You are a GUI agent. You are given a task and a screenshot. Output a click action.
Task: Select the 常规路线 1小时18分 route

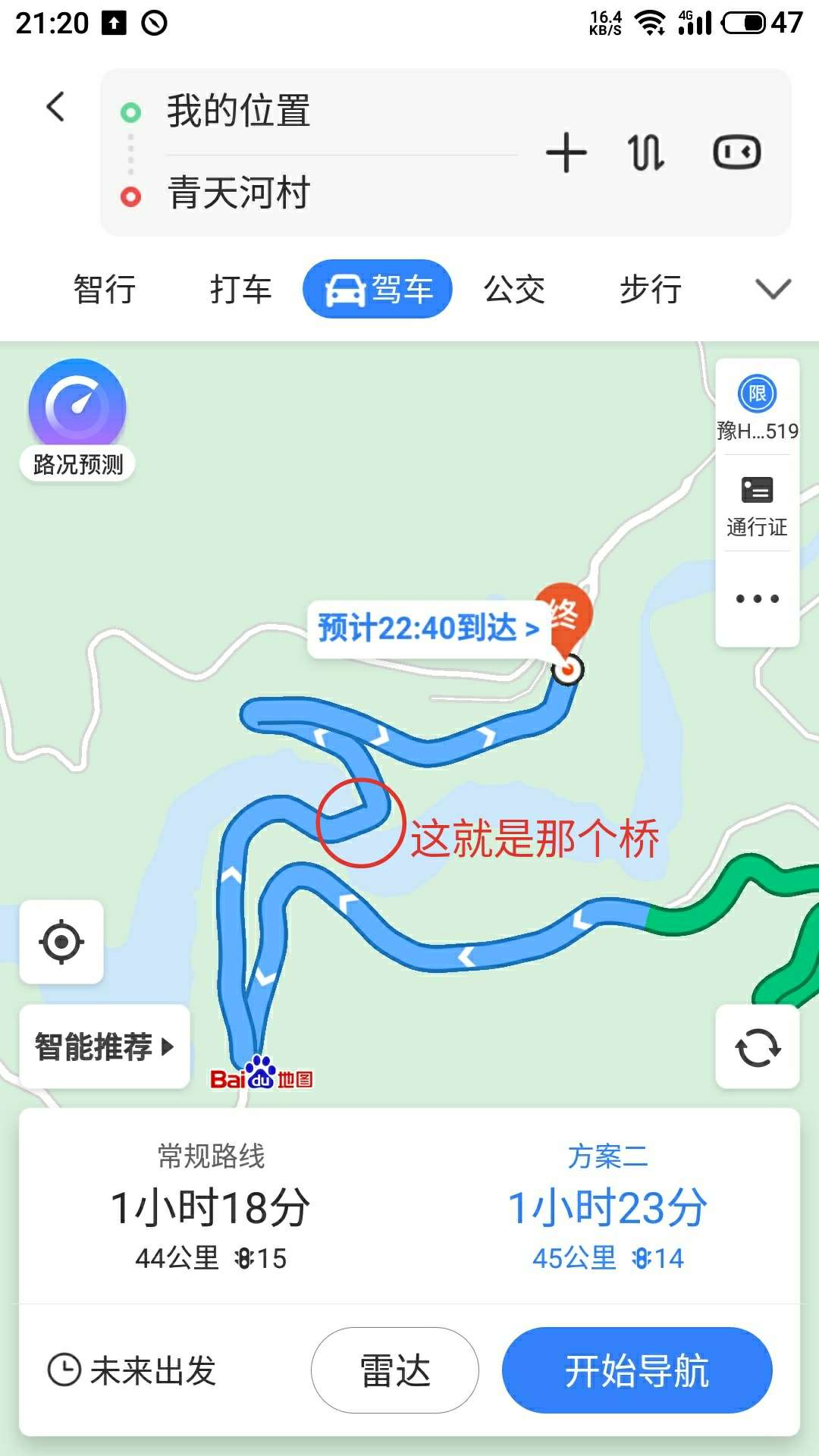coord(211,1207)
